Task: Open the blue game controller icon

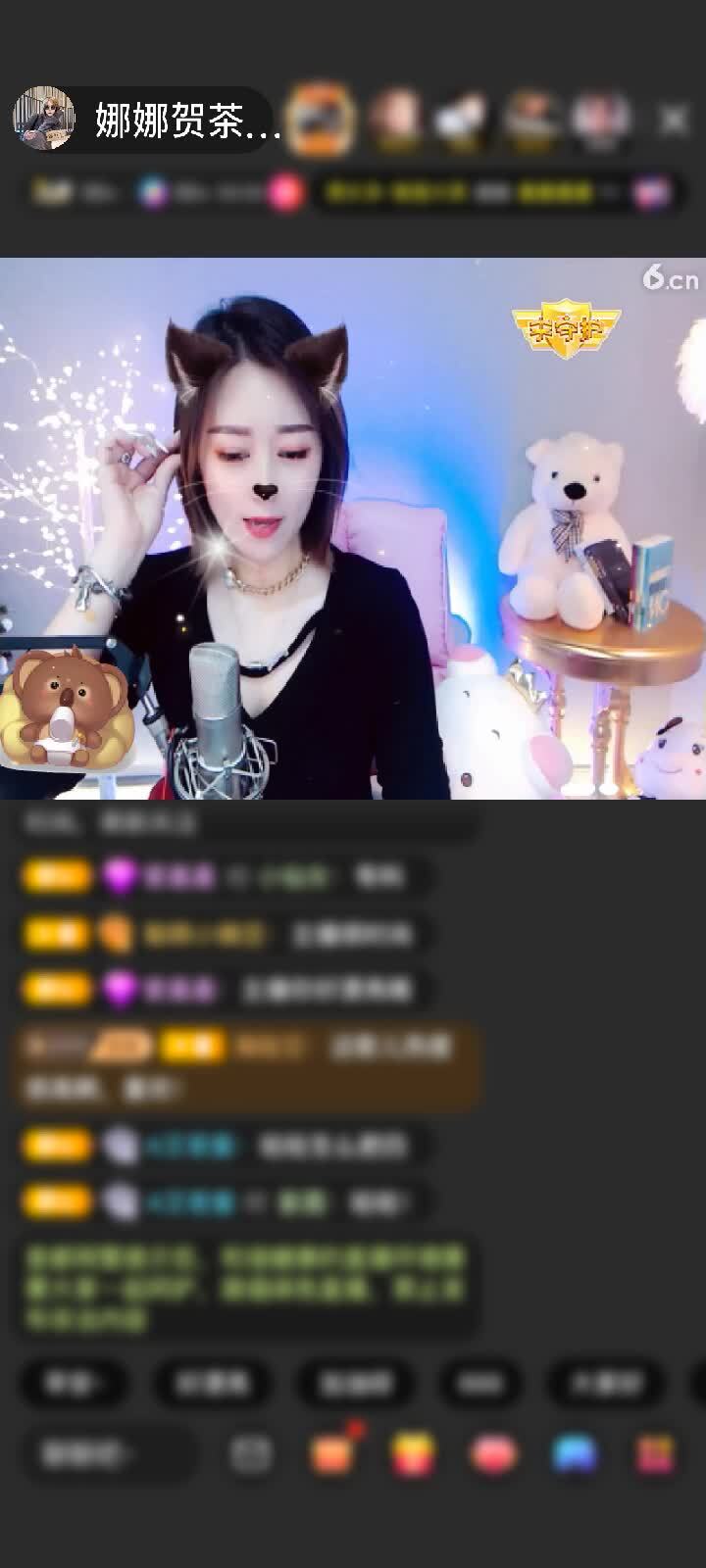Action: (575, 1454)
